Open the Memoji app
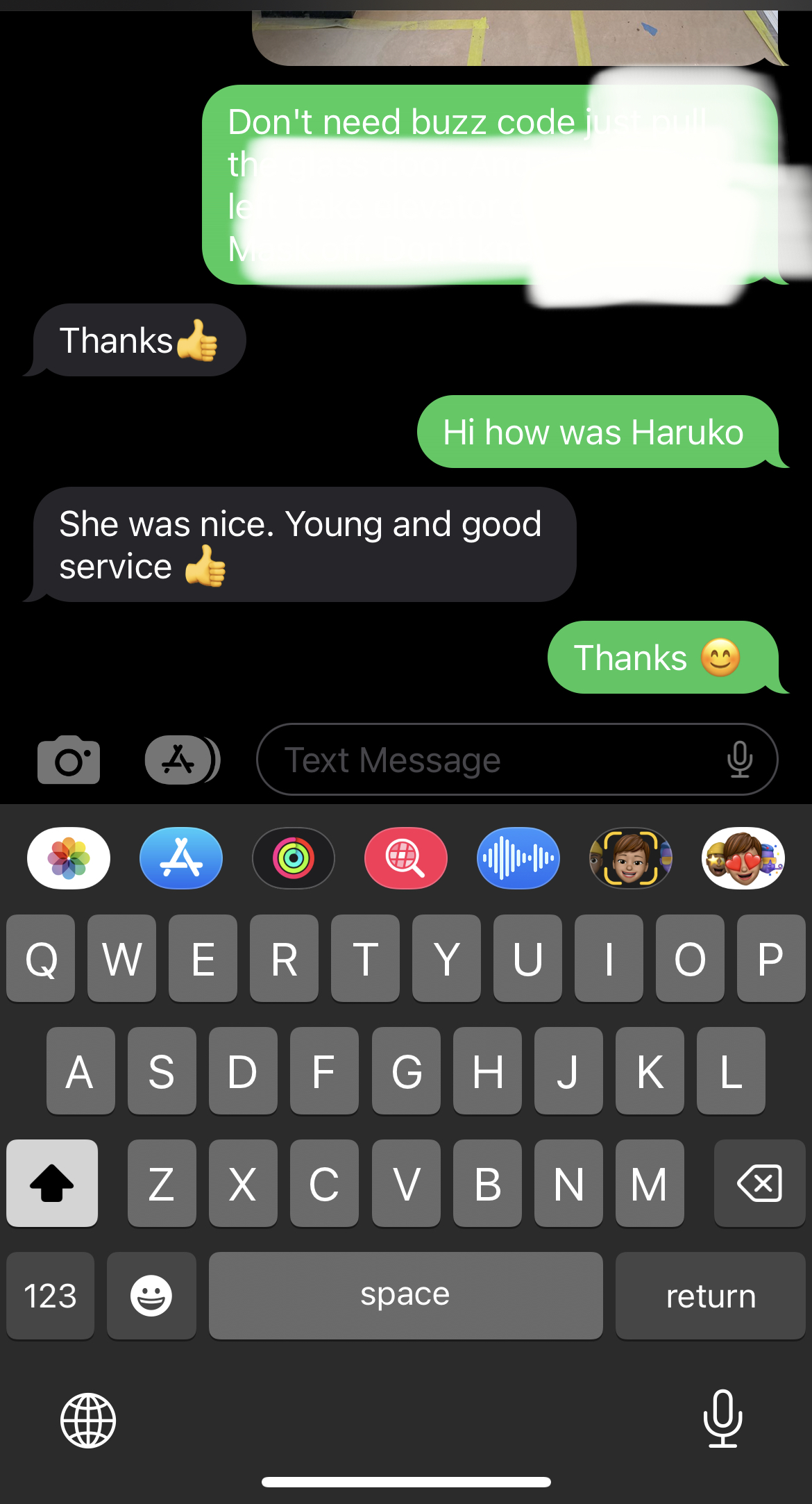Image resolution: width=812 pixels, height=1504 pixels. [x=631, y=858]
